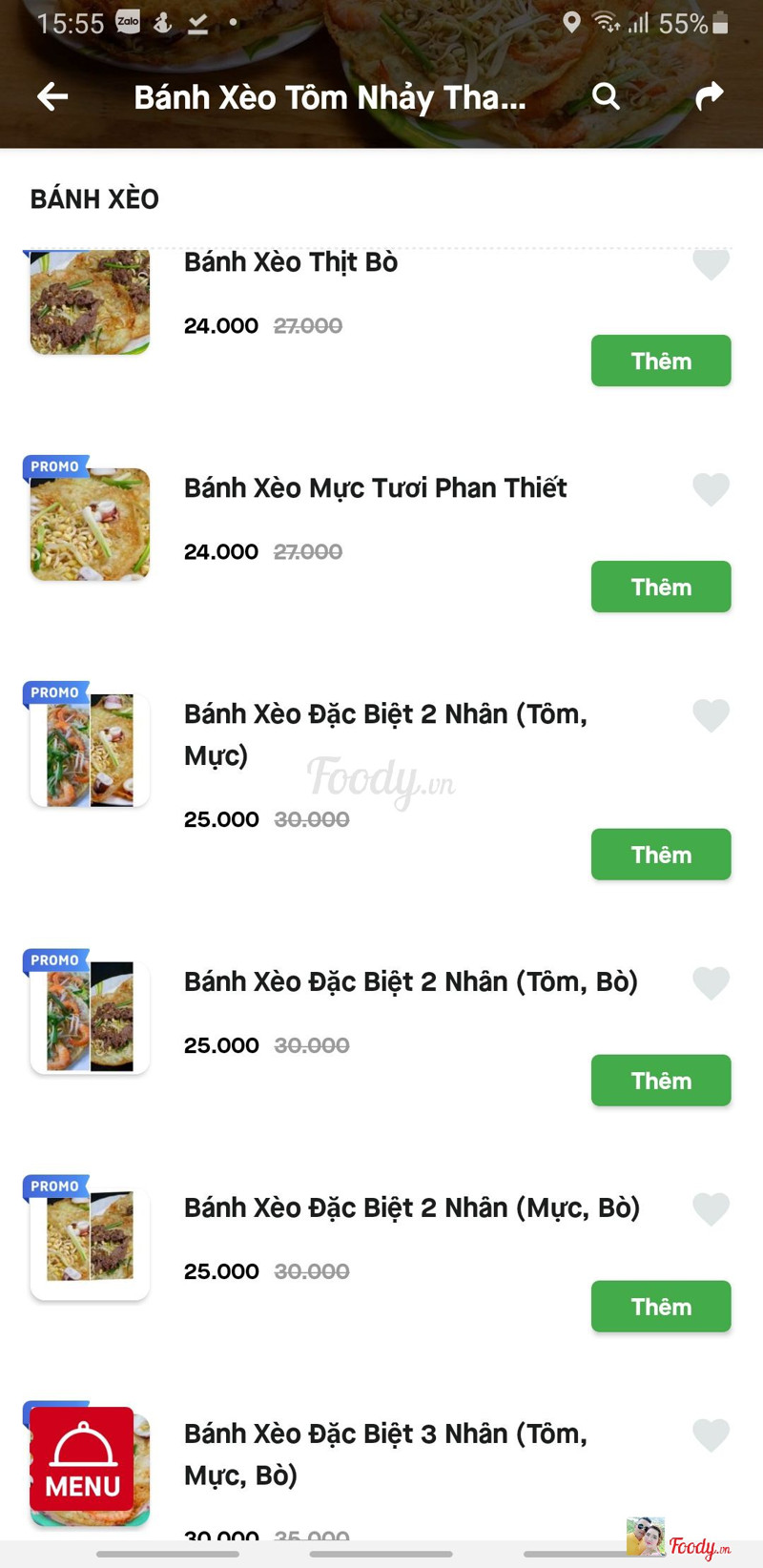Go back using the arrow
The width and height of the screenshot is (763, 1568).
click(x=52, y=96)
